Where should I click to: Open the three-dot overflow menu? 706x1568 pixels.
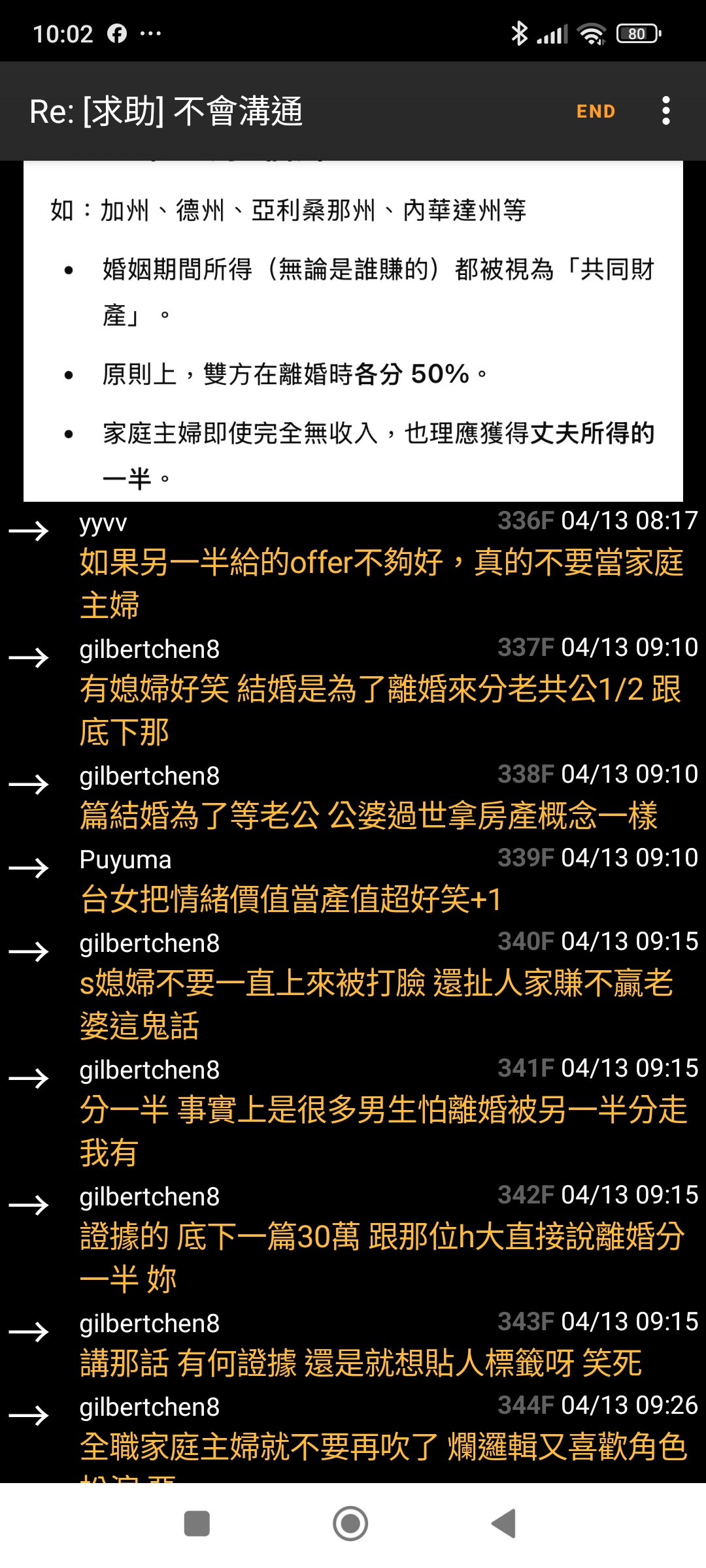point(665,111)
